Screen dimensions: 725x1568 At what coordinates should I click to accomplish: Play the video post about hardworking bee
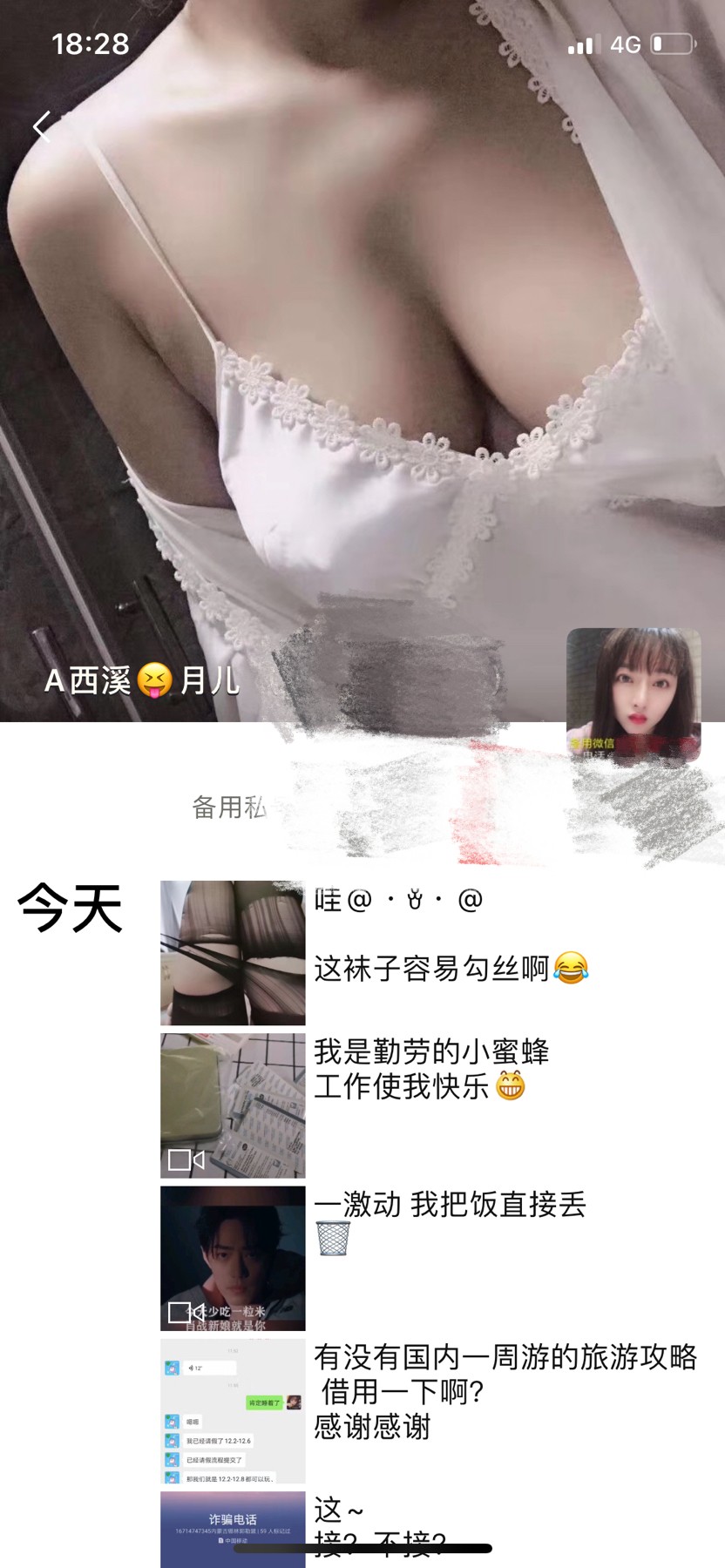click(233, 1105)
